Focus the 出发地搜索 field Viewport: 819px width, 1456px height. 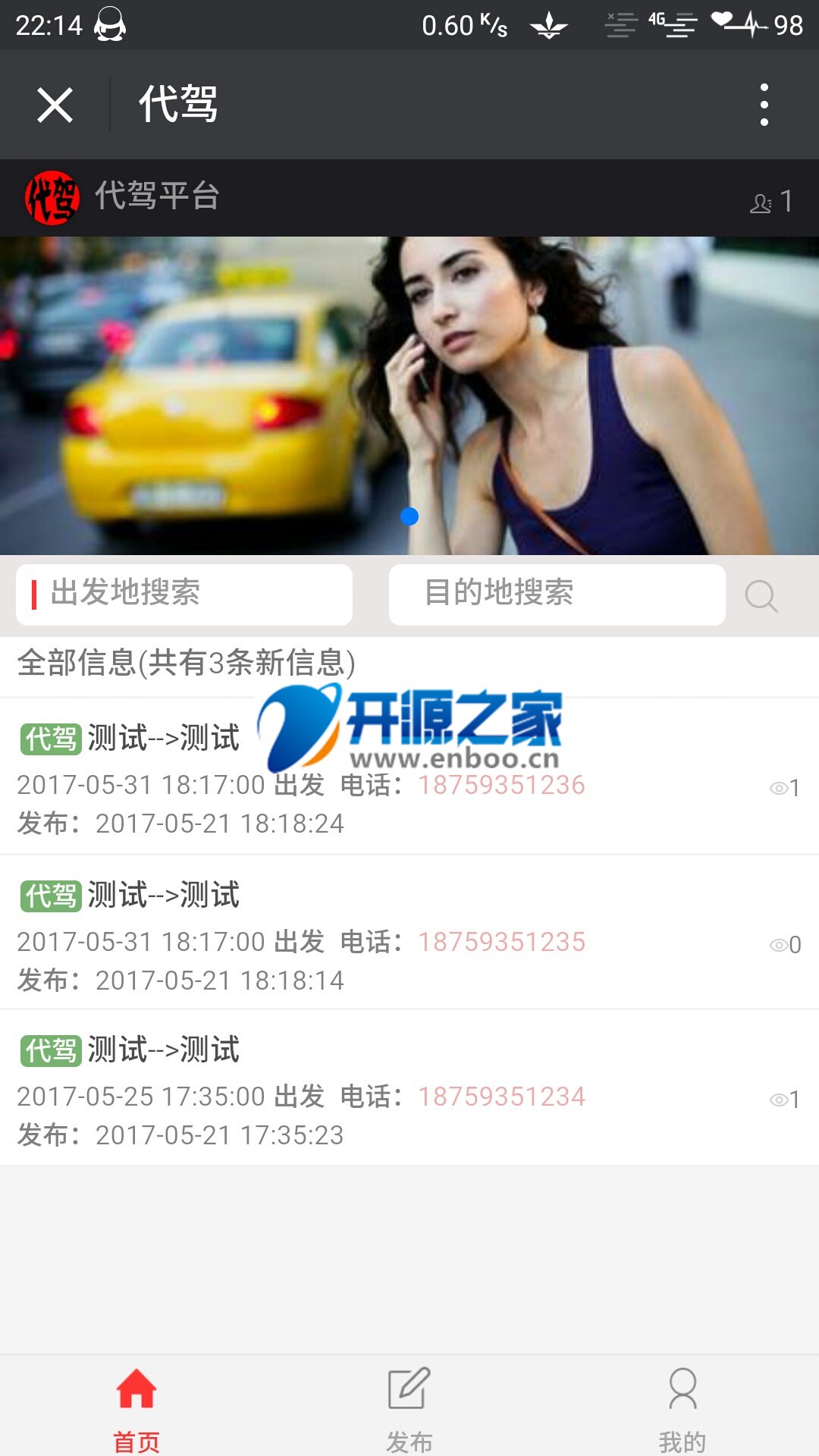coord(184,594)
